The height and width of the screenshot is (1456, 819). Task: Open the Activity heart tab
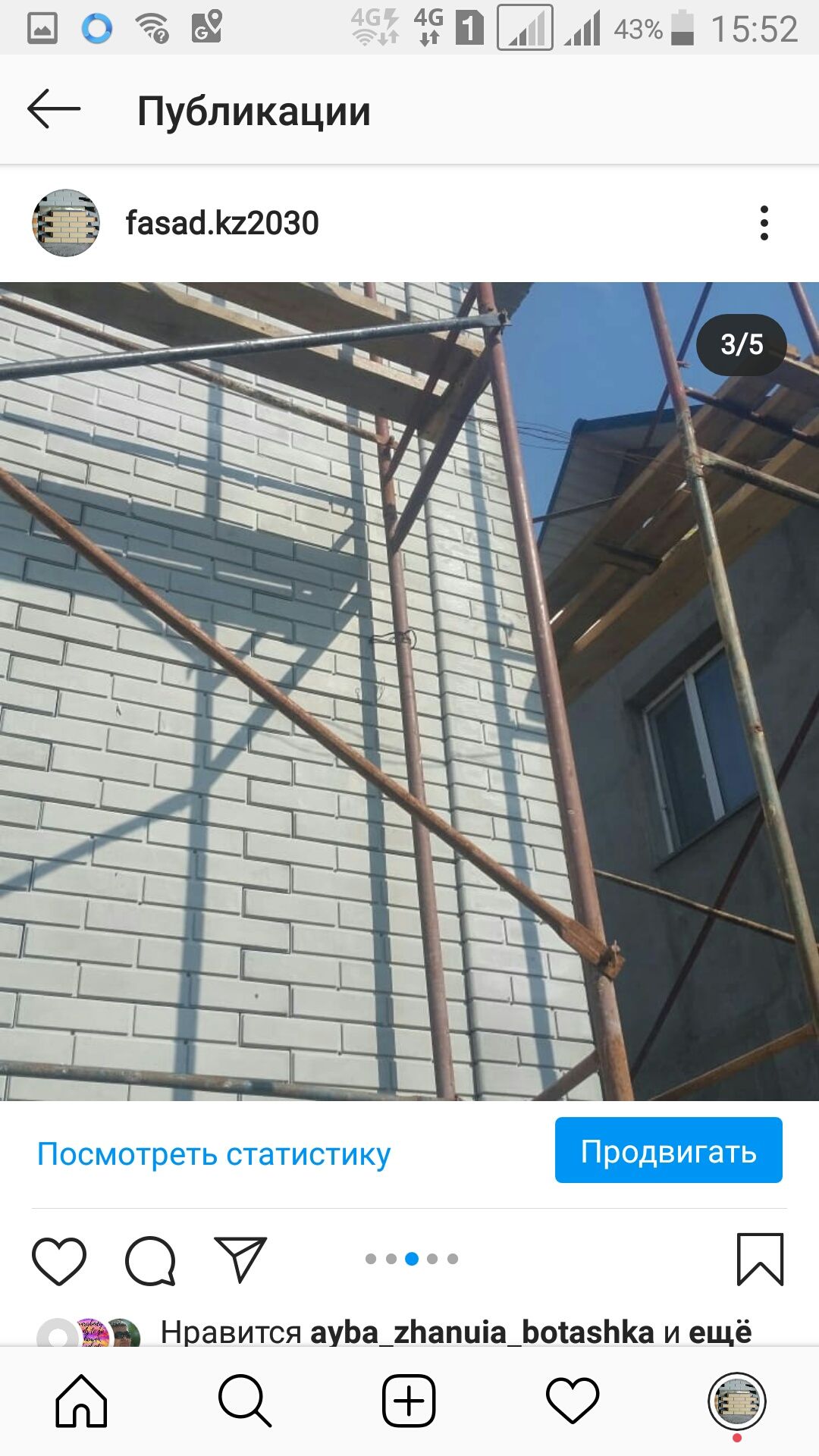point(573,1401)
